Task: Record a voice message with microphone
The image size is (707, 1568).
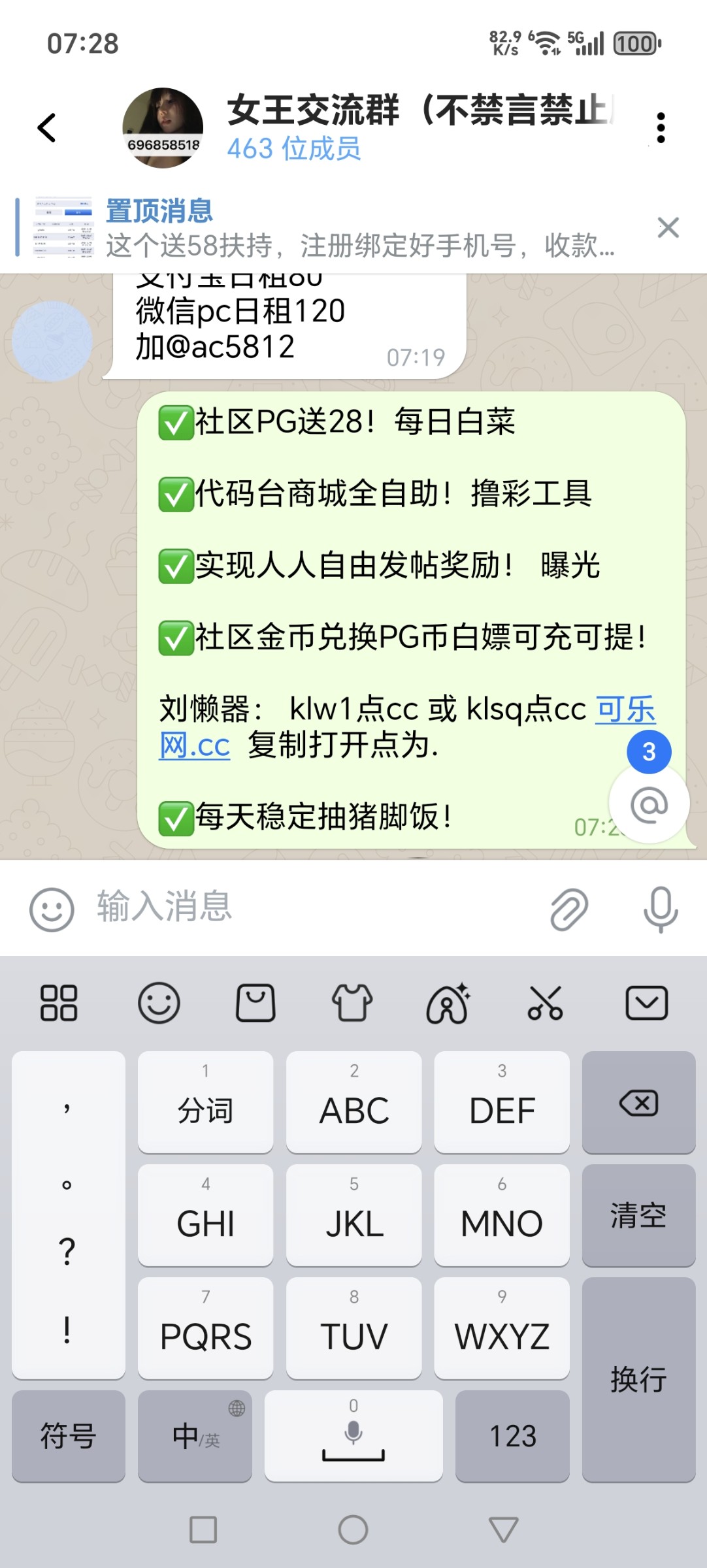Action: pos(661,909)
